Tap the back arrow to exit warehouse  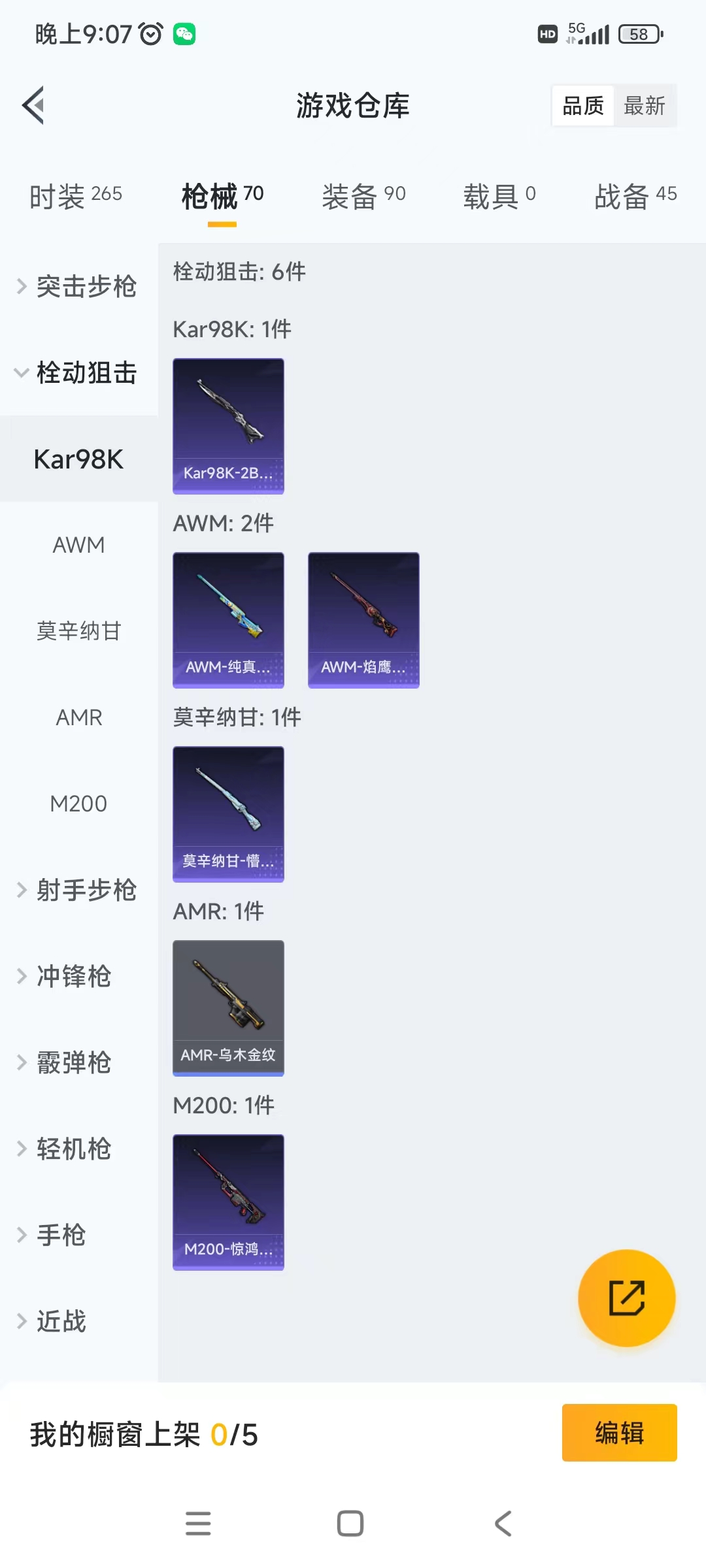[x=33, y=105]
